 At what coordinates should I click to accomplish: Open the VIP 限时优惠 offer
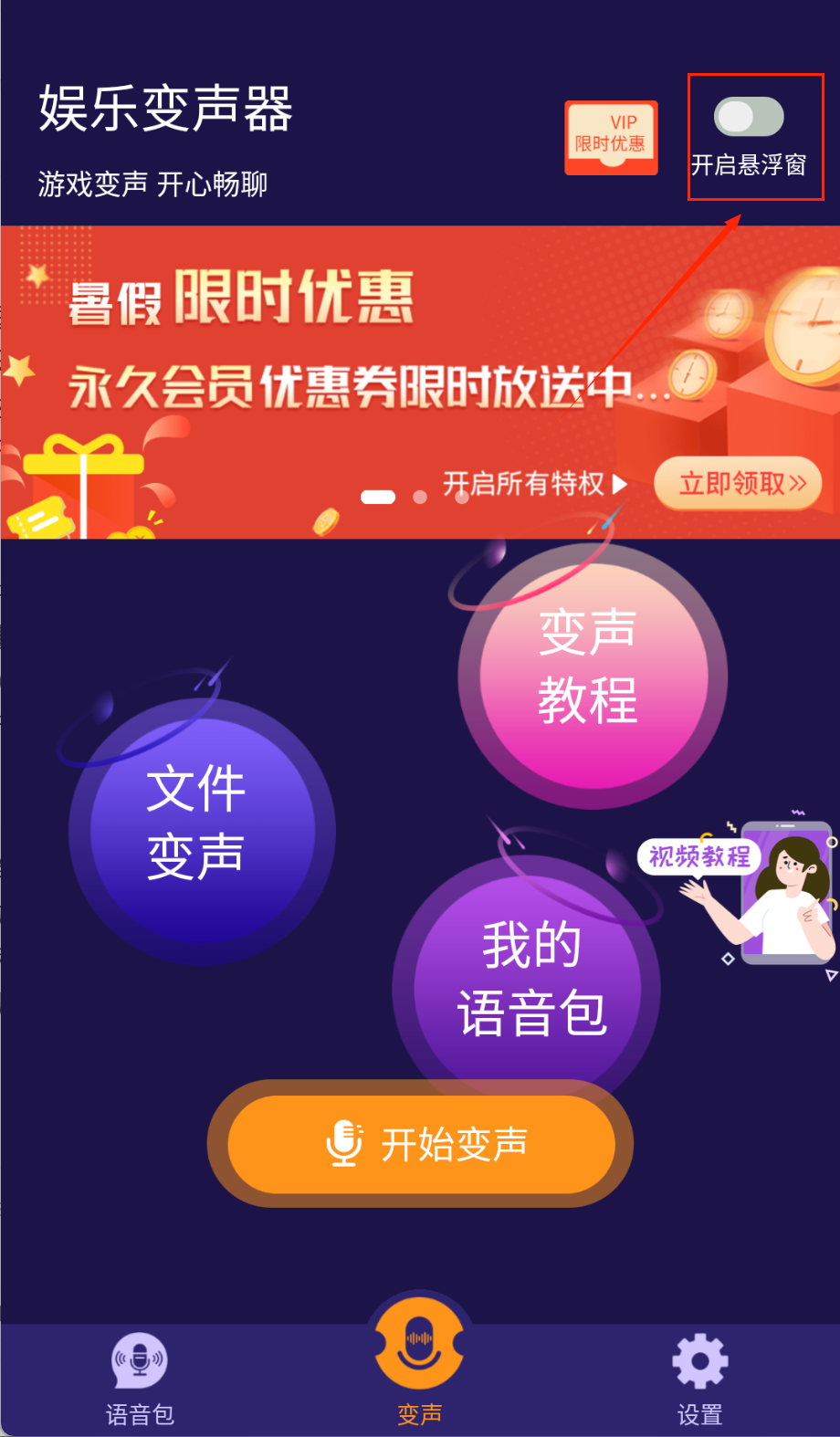coord(611,138)
